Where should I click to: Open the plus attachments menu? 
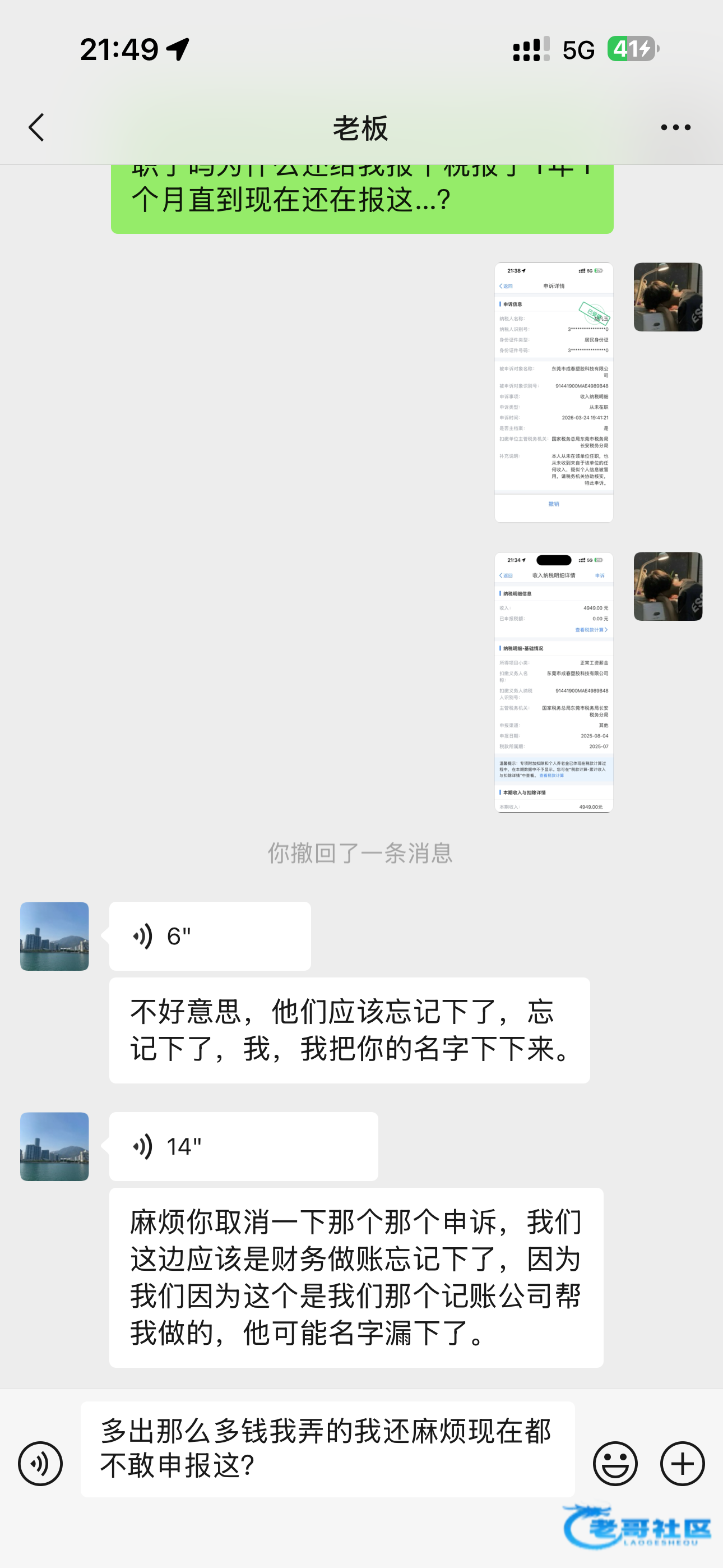(x=682, y=1463)
